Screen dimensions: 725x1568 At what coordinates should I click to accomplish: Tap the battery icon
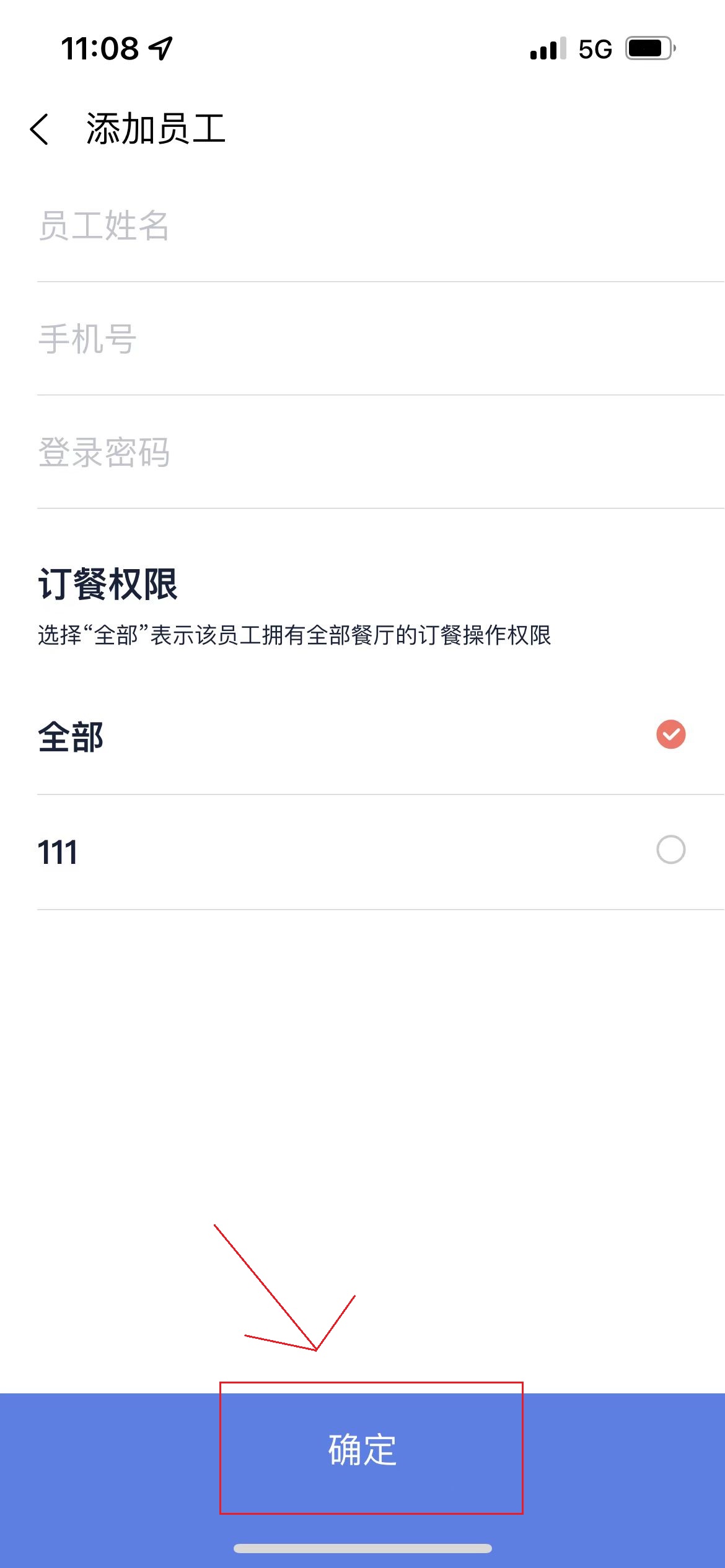pyautogui.click(x=649, y=49)
